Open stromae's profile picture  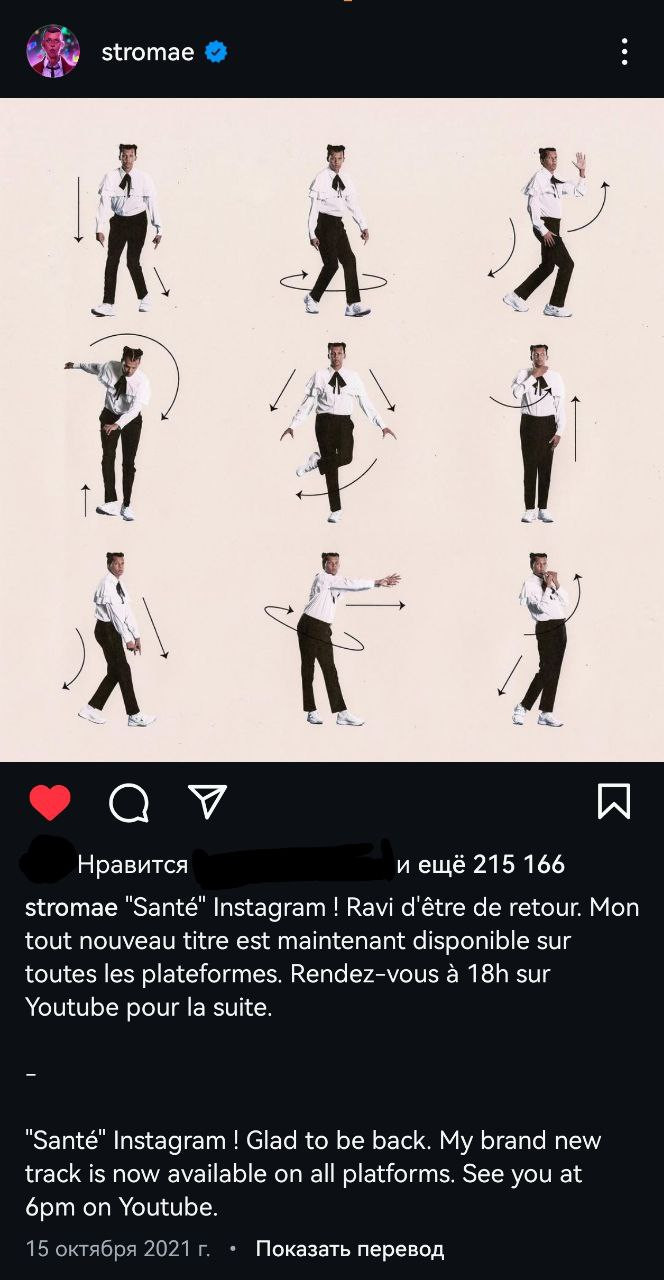tap(53, 51)
